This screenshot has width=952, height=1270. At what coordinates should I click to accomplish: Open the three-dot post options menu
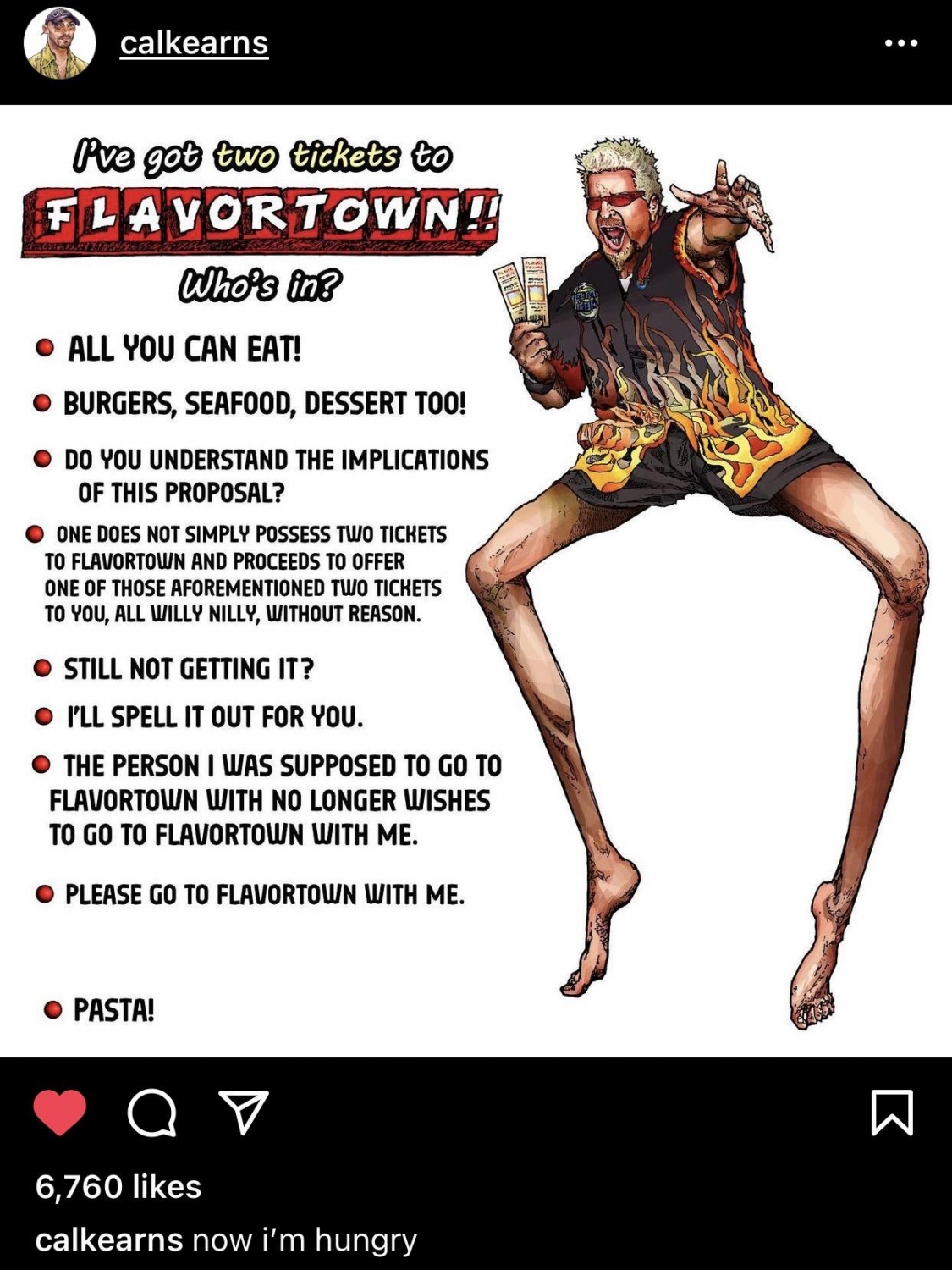[x=900, y=43]
